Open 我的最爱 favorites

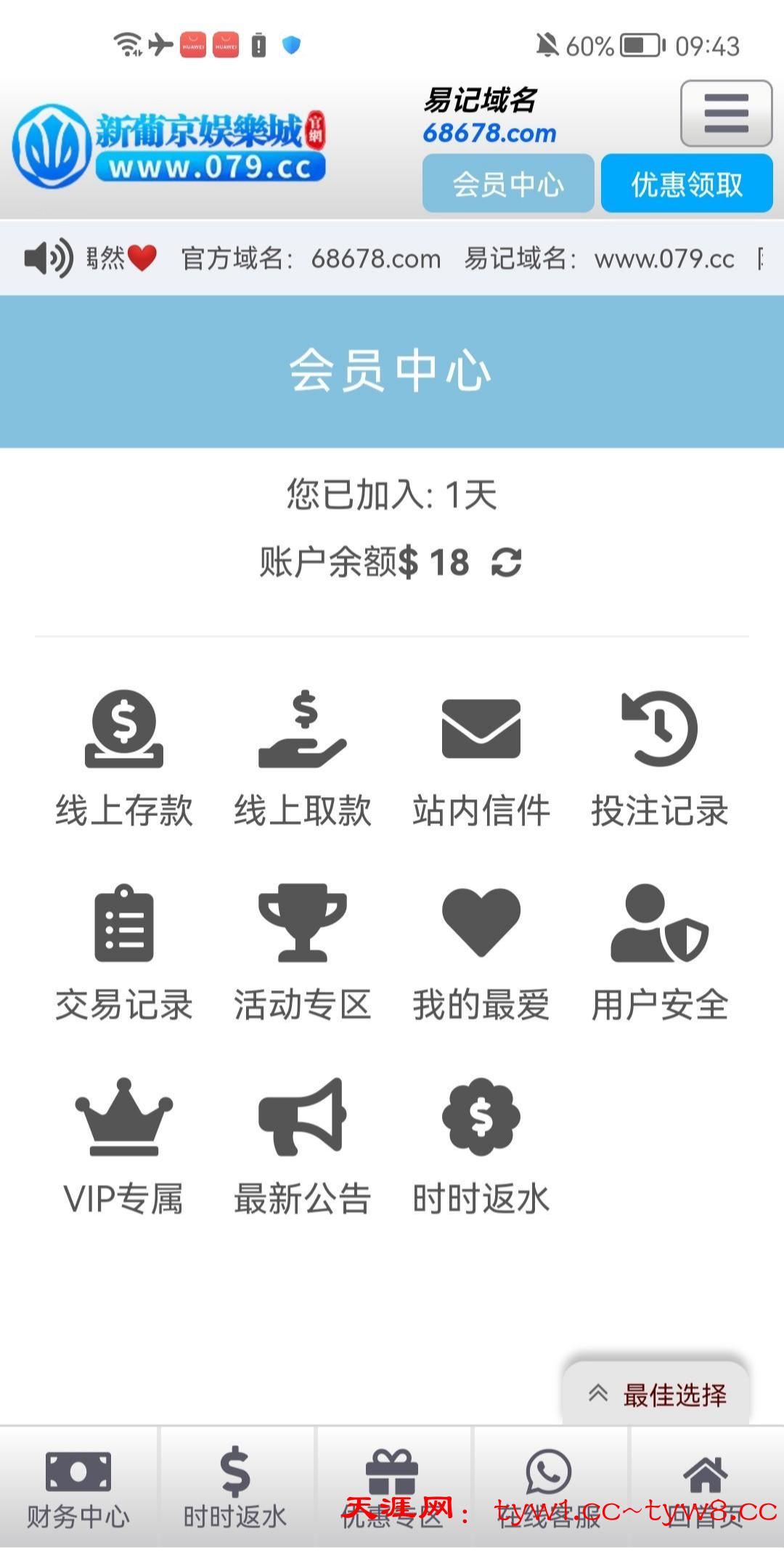481,953
